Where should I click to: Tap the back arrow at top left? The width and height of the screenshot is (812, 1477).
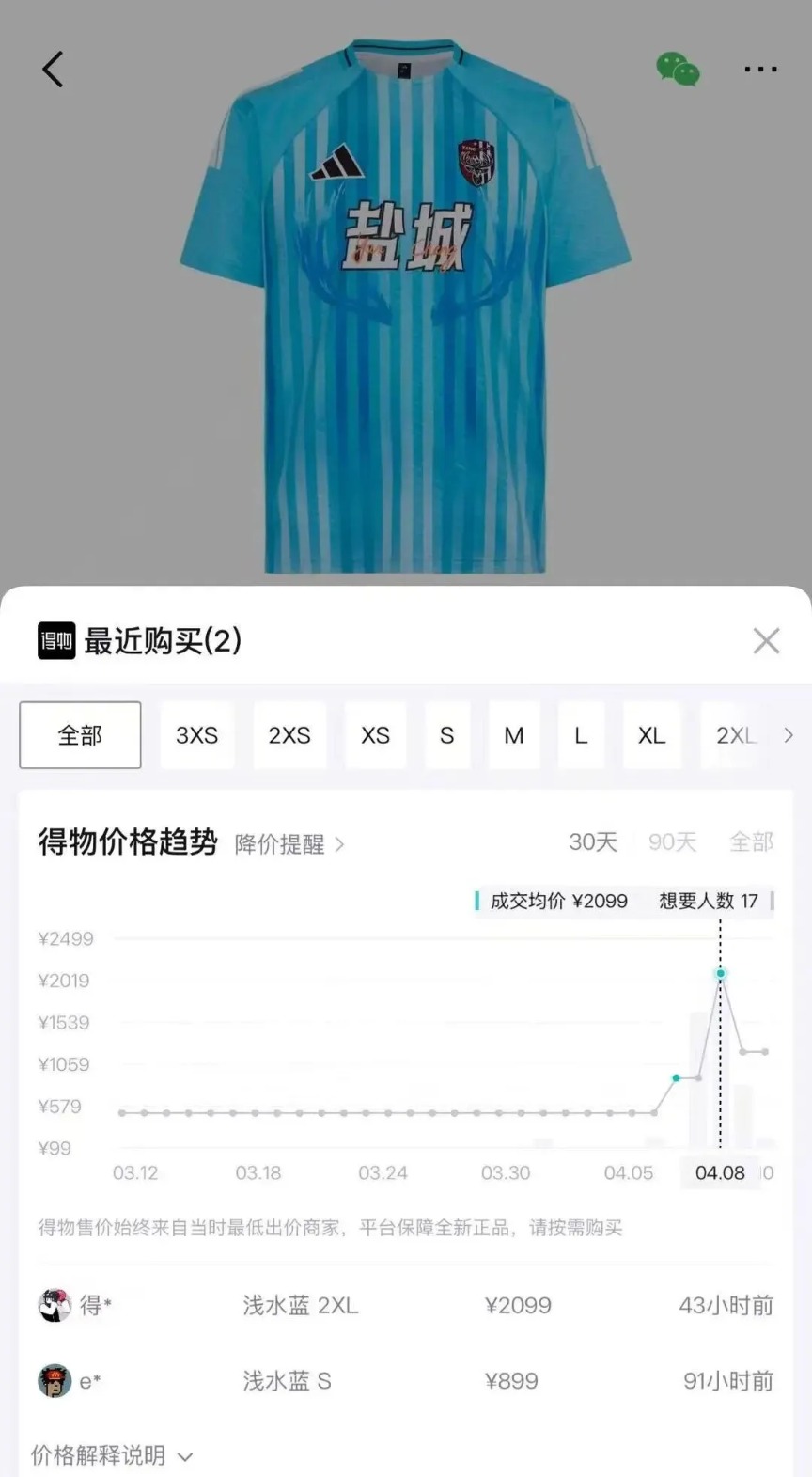point(54,69)
